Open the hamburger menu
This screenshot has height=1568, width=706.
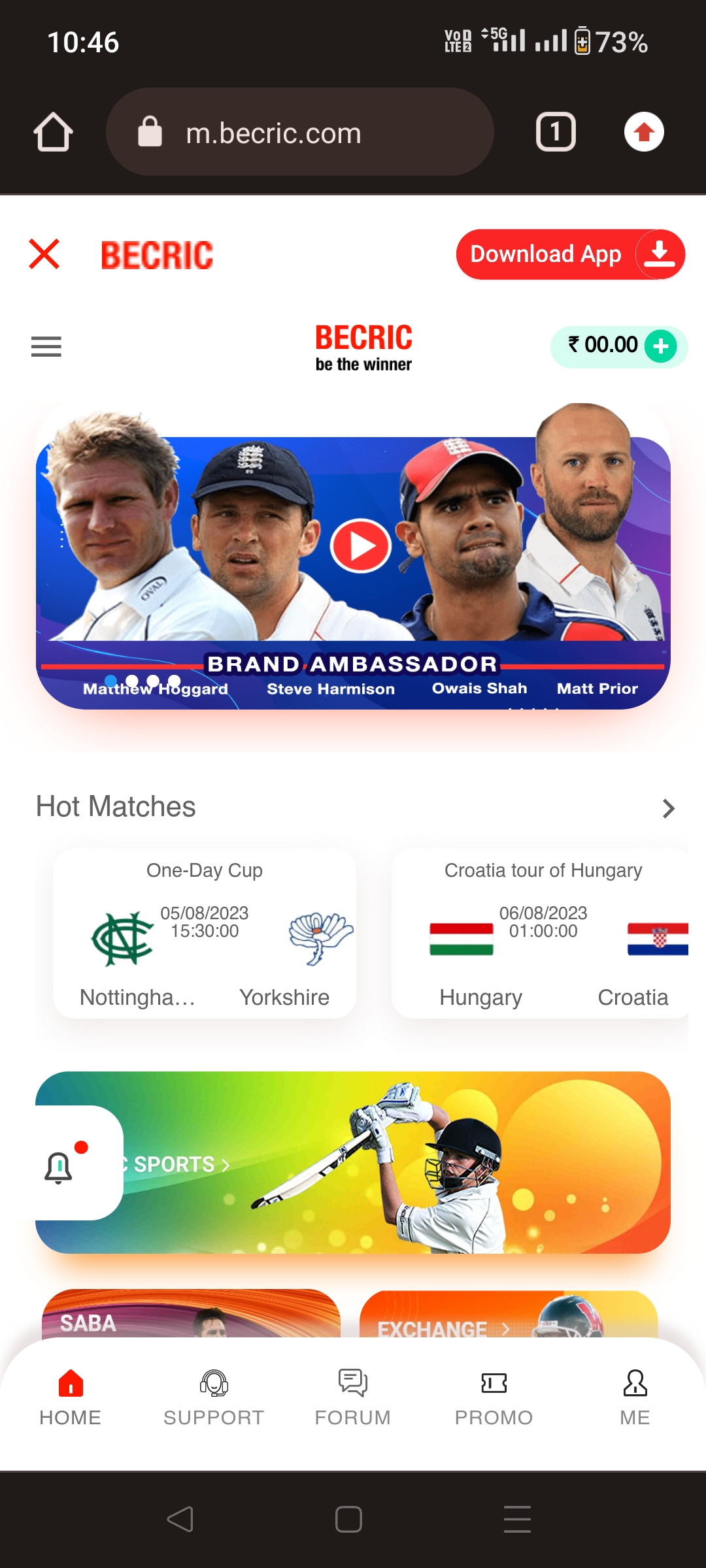(x=46, y=346)
